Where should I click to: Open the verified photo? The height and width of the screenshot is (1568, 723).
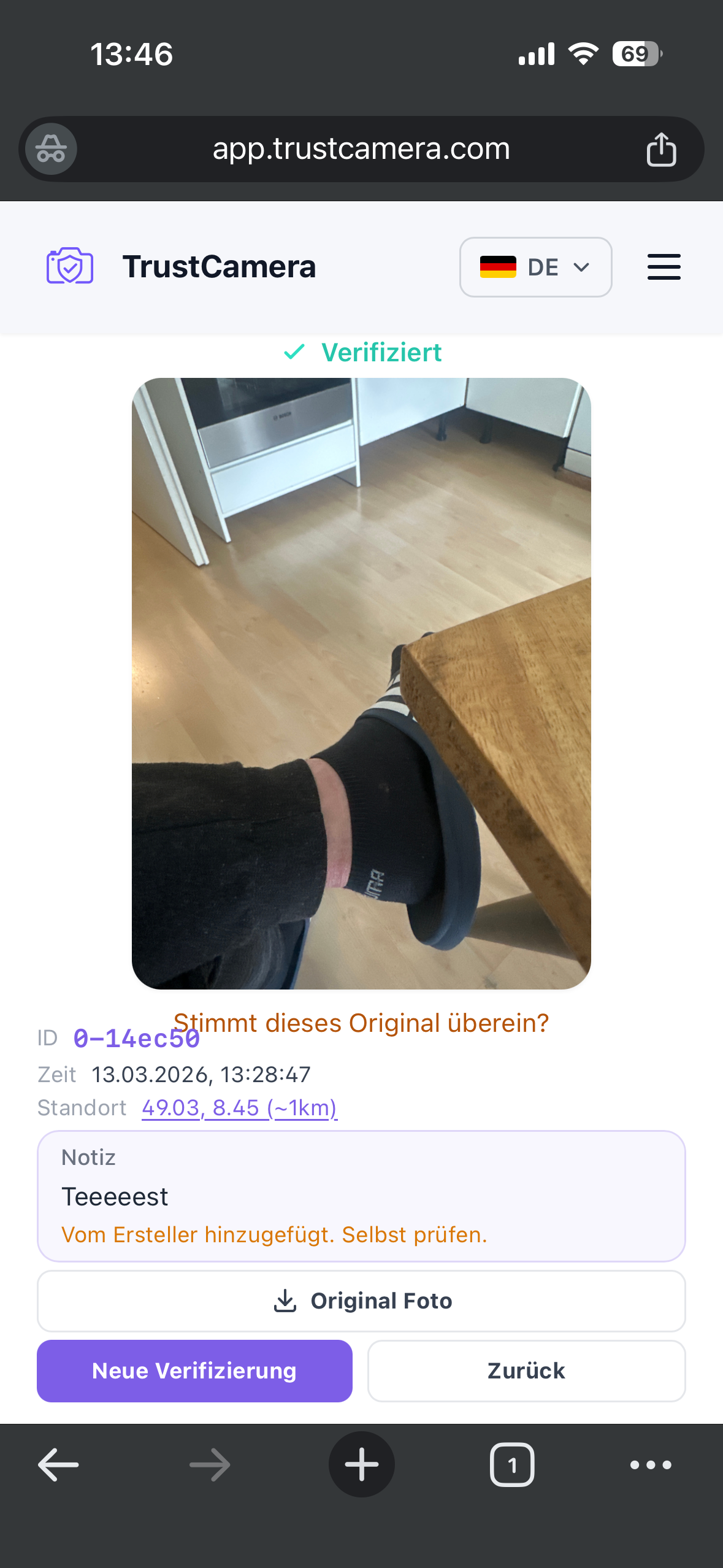pos(361,683)
